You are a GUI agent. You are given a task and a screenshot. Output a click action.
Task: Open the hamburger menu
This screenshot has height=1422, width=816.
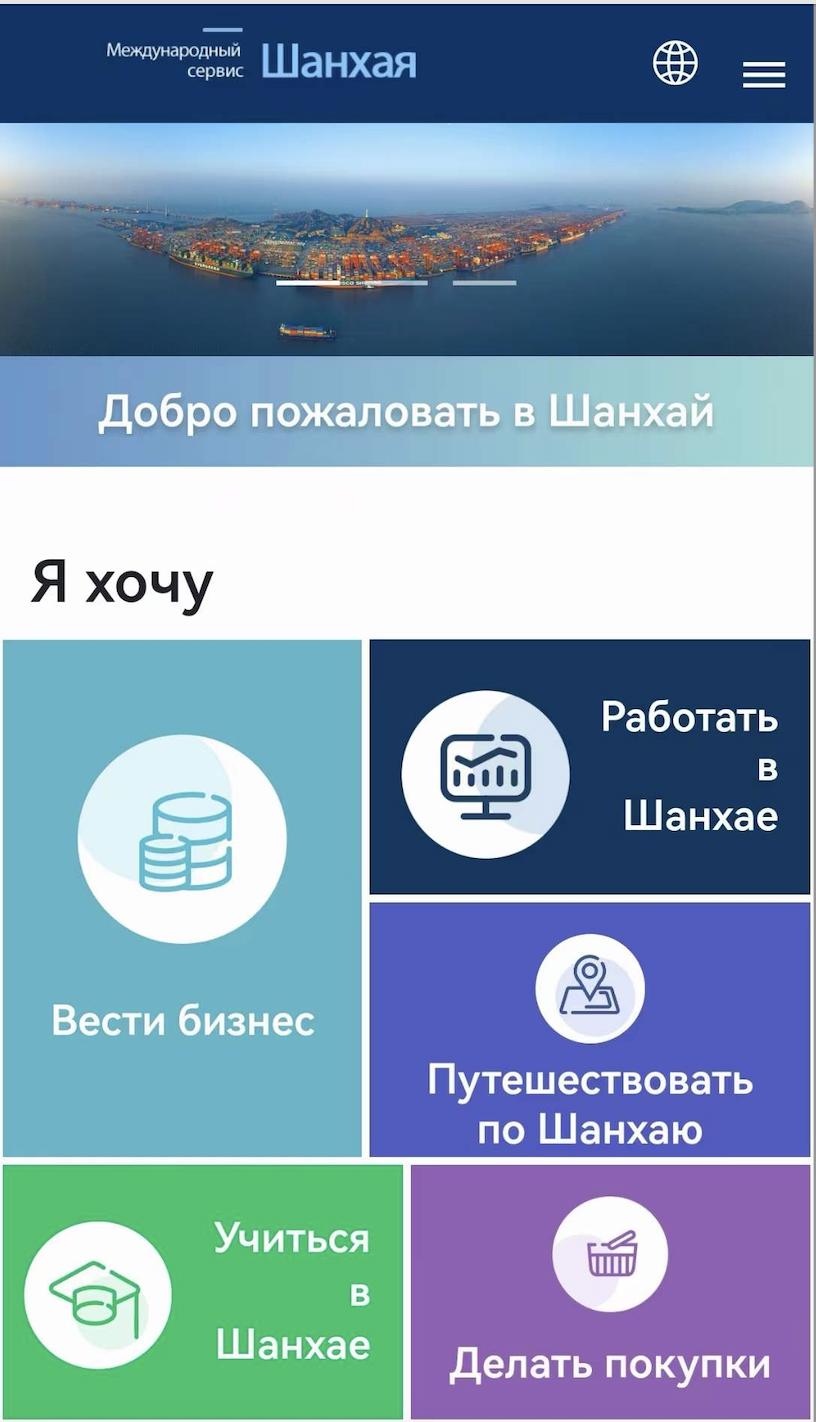pos(763,75)
